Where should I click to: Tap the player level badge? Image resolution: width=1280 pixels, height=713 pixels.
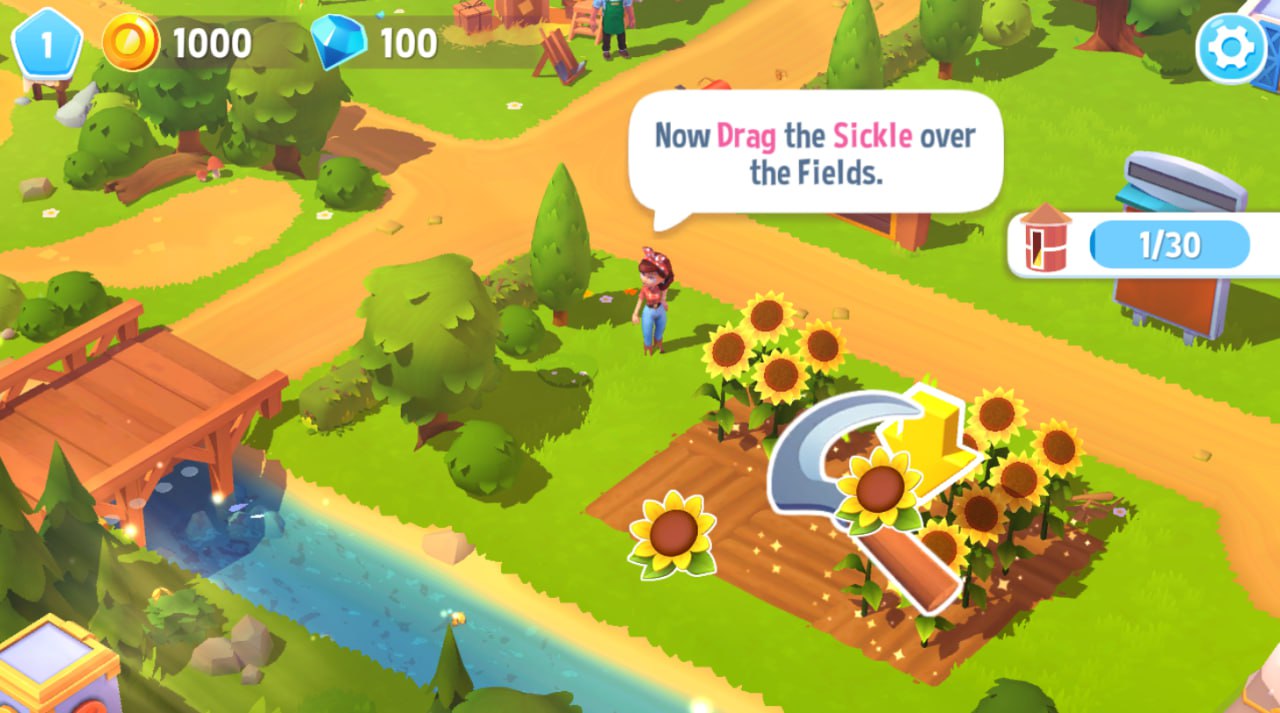click(x=46, y=43)
